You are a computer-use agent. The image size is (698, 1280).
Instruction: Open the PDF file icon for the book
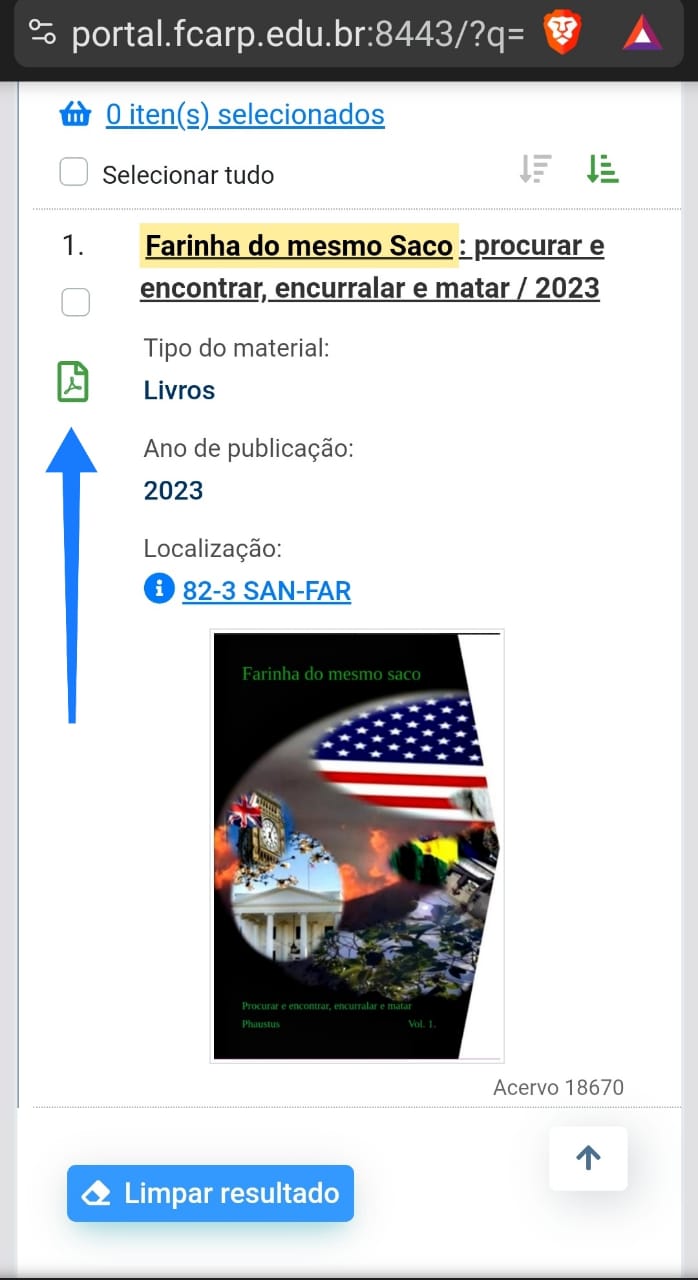coord(73,382)
